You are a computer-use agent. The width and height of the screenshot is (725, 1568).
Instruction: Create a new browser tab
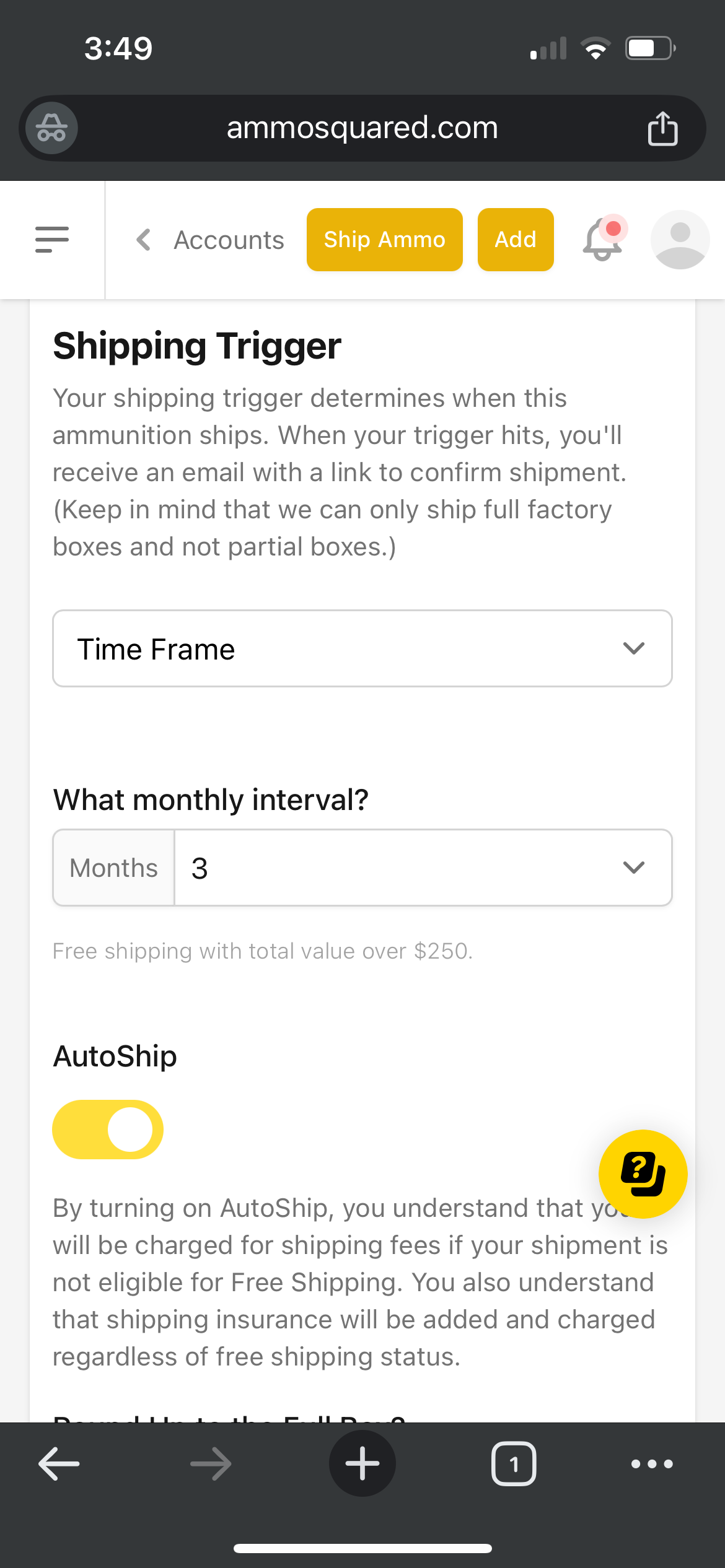(362, 1463)
